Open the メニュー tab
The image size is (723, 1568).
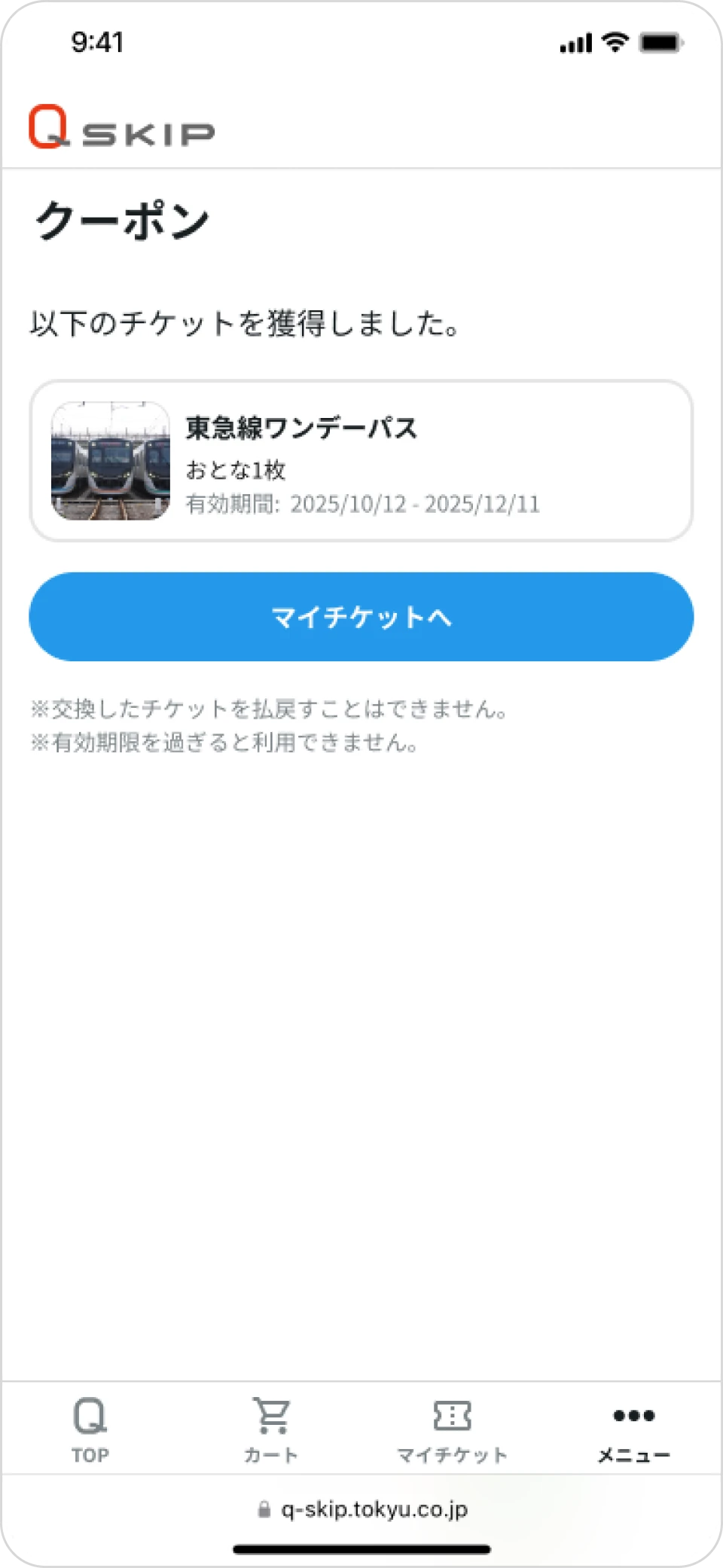(x=633, y=1429)
